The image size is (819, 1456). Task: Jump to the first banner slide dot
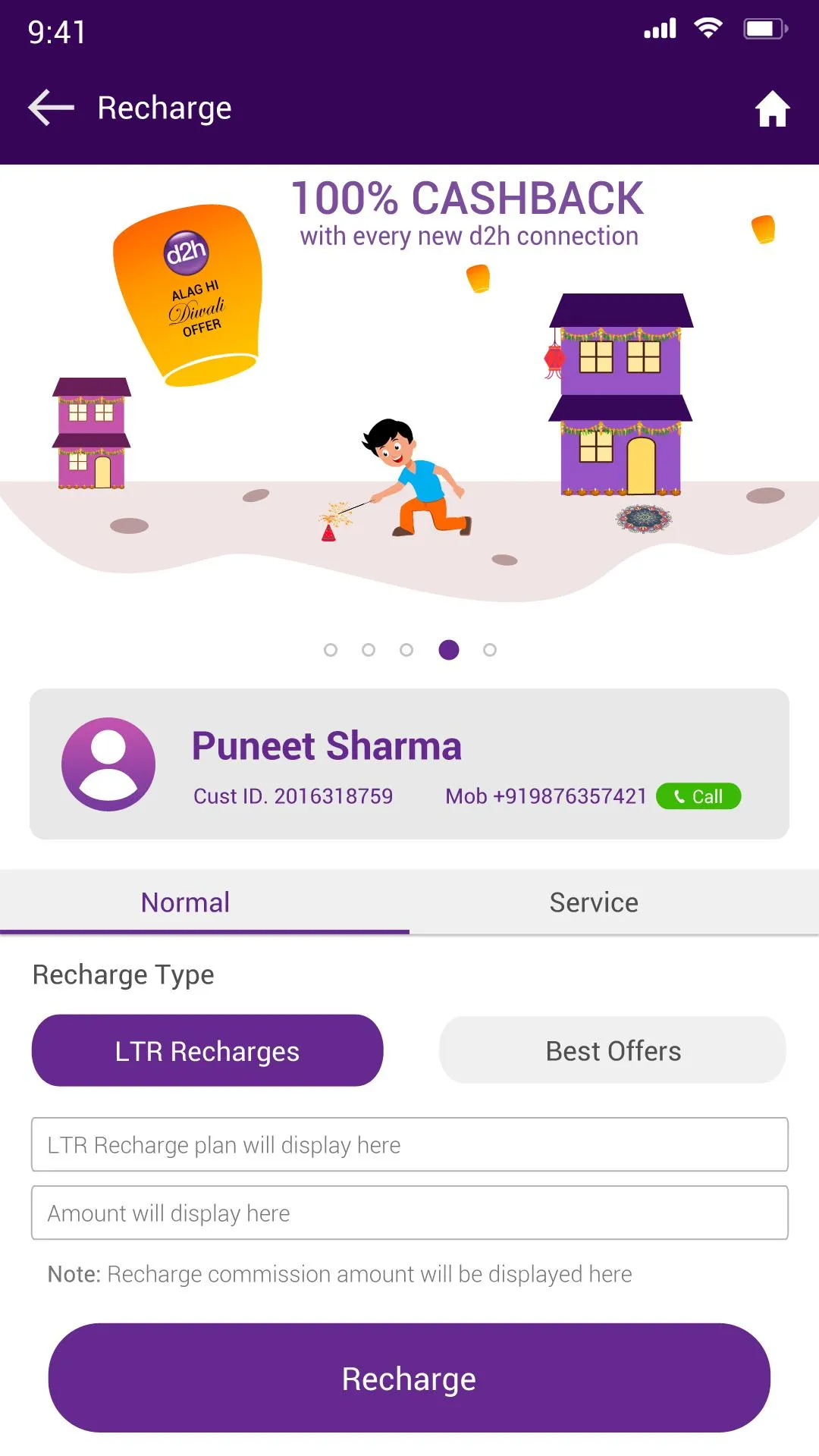tap(331, 650)
